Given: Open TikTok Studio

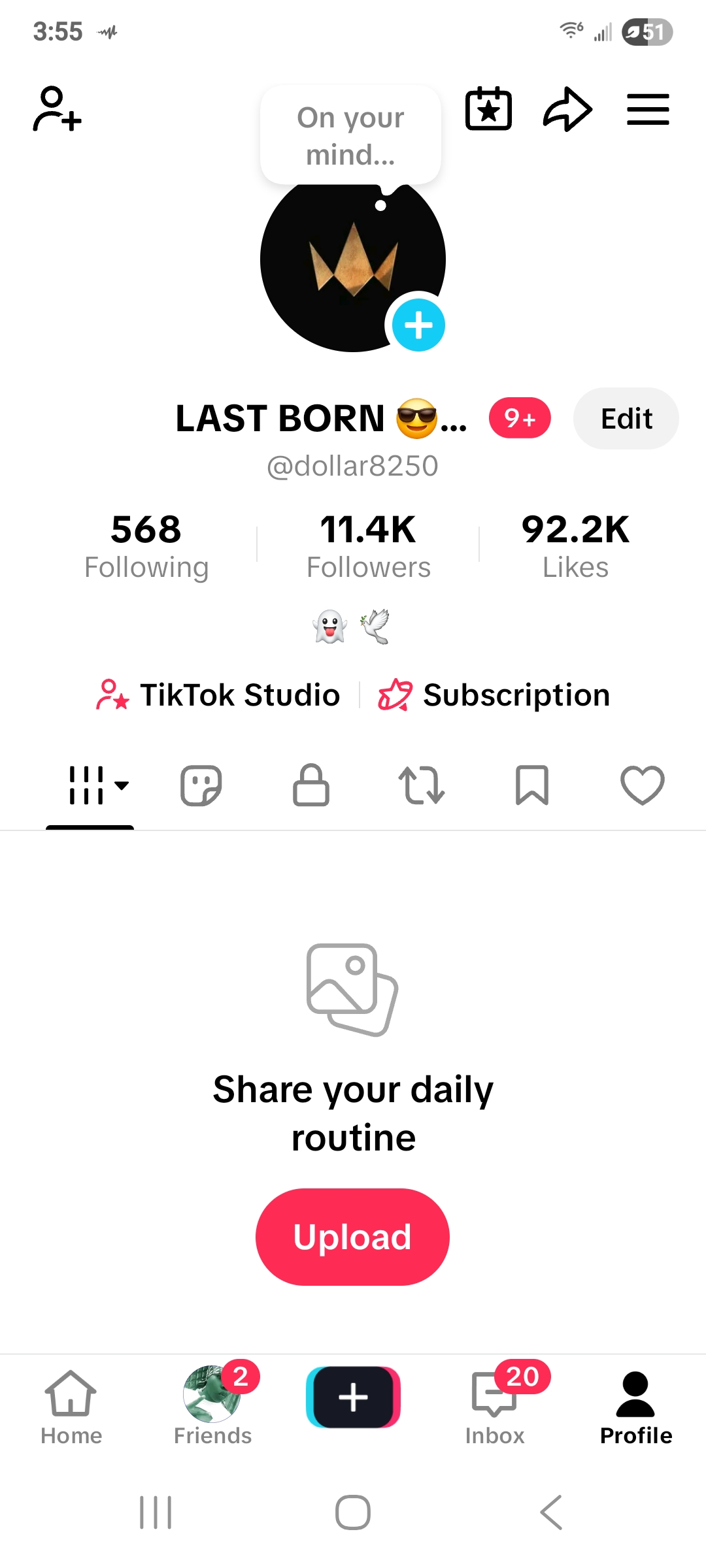Looking at the screenshot, I should coord(218,695).
